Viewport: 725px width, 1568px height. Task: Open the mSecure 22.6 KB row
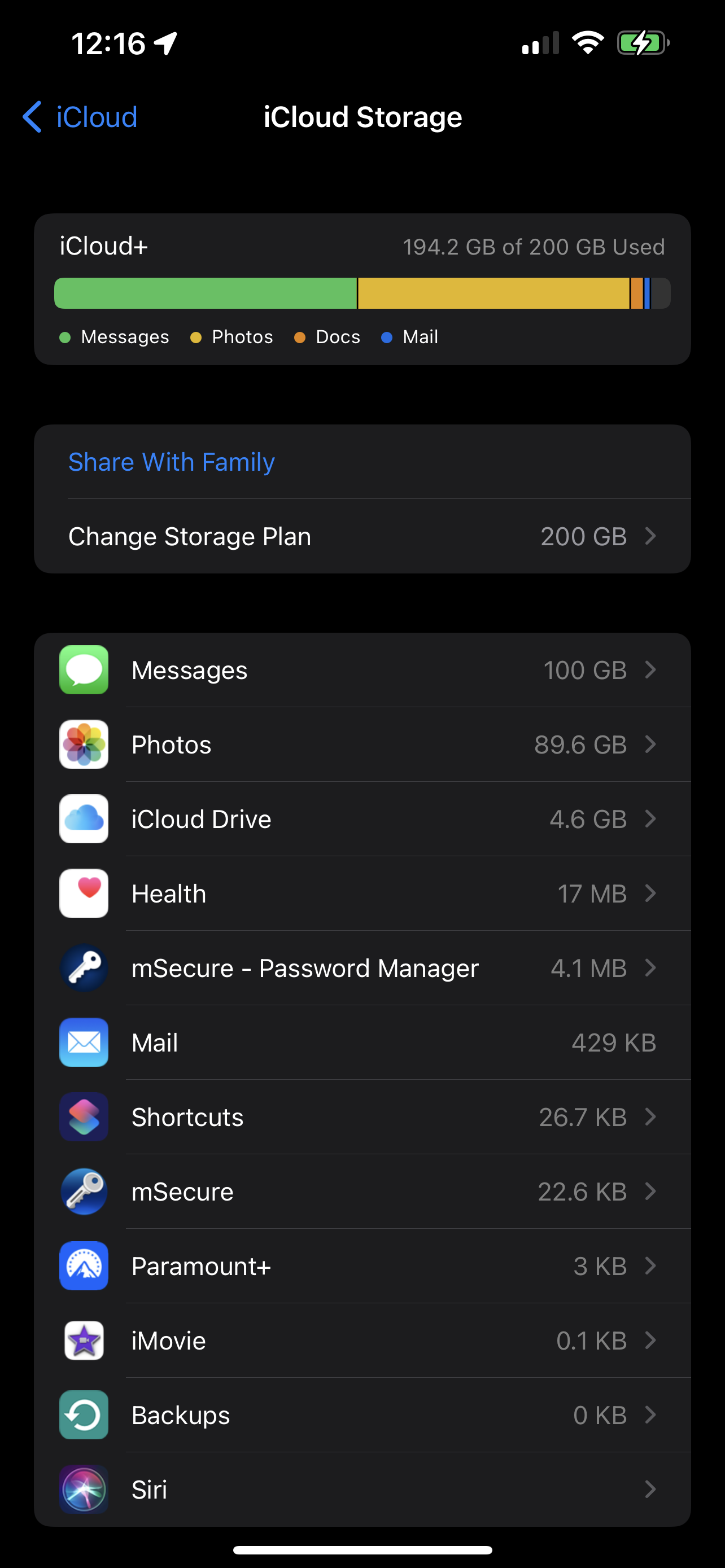(x=362, y=1191)
